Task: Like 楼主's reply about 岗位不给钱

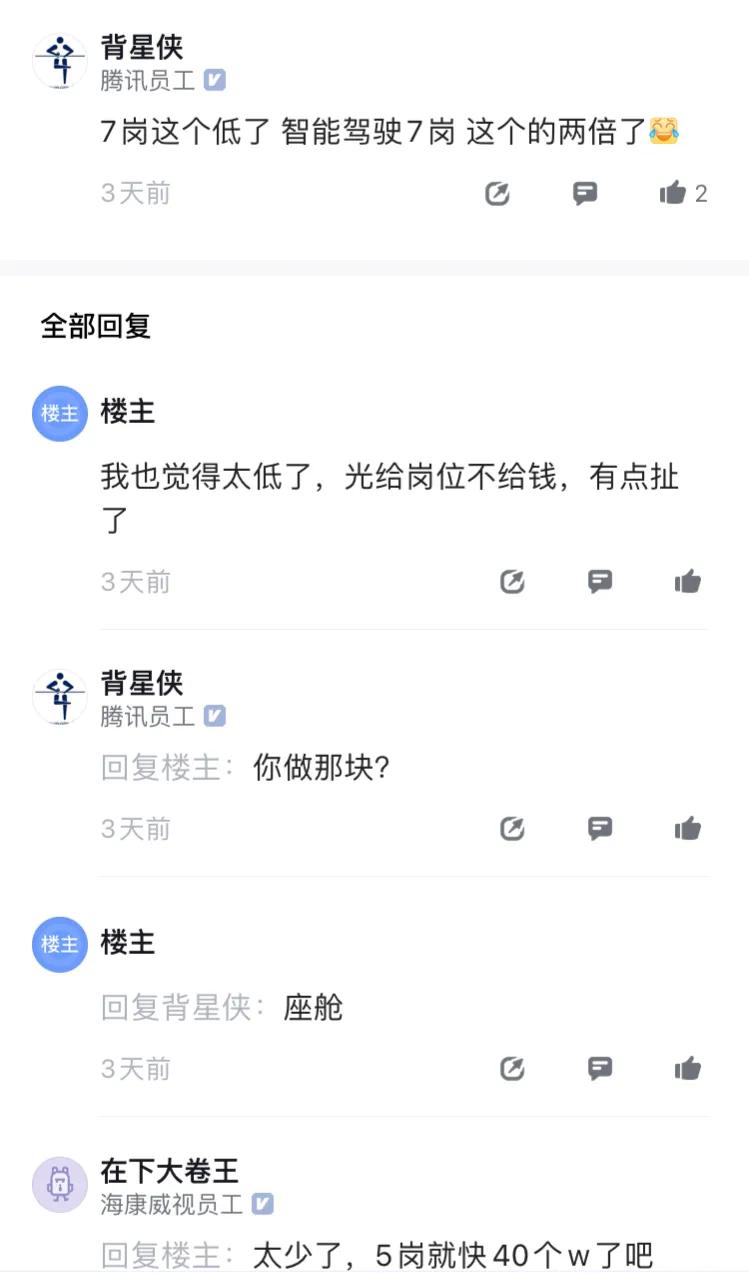Action: coord(688,581)
